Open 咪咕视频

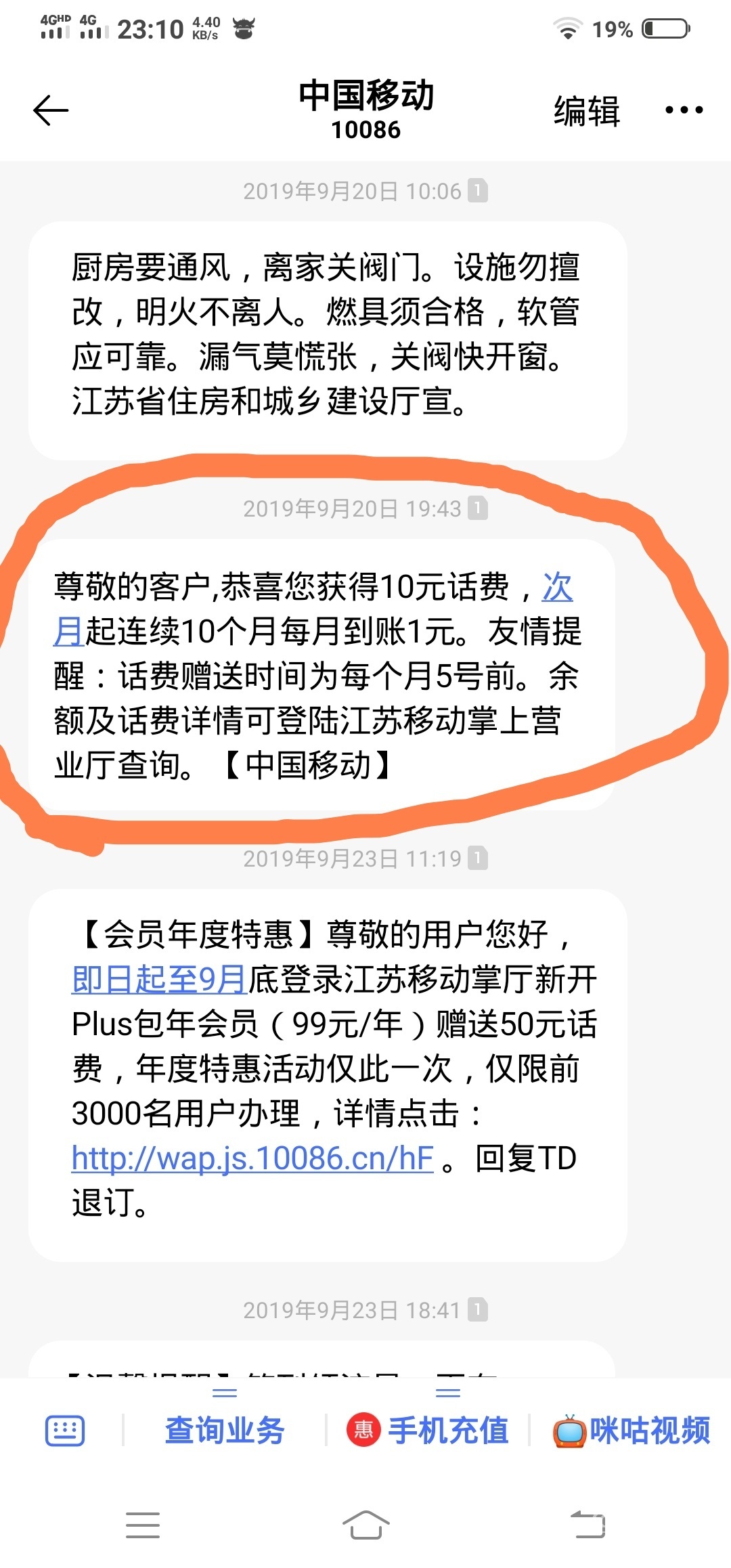coord(632,1430)
